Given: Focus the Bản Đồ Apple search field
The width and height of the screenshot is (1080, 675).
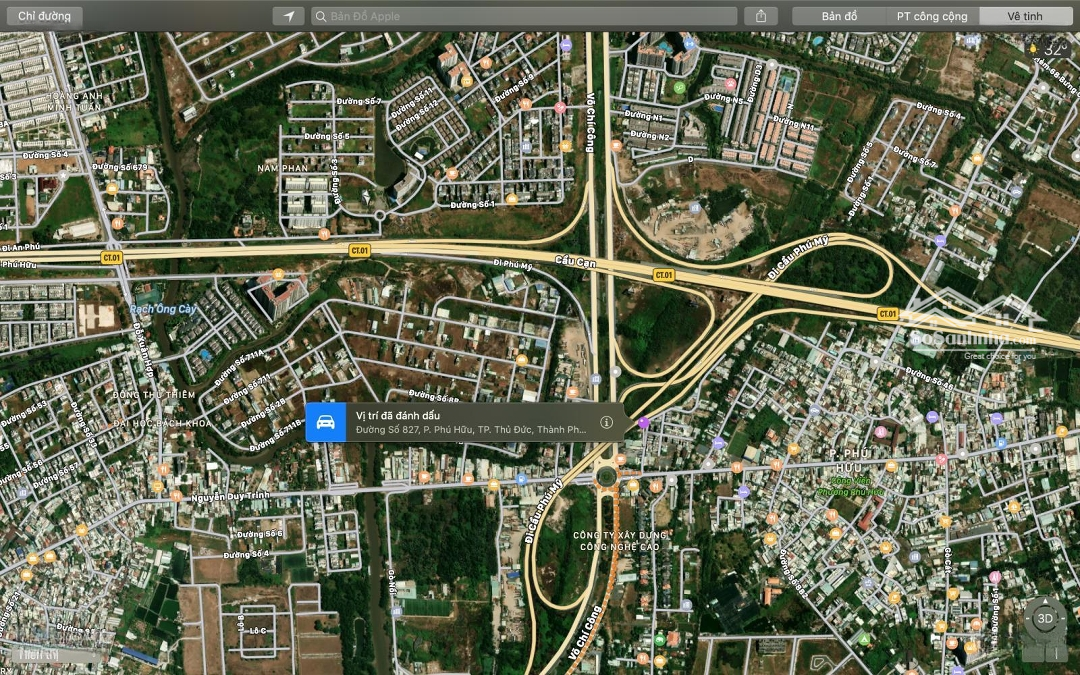Looking at the screenshot, I should click(523, 16).
